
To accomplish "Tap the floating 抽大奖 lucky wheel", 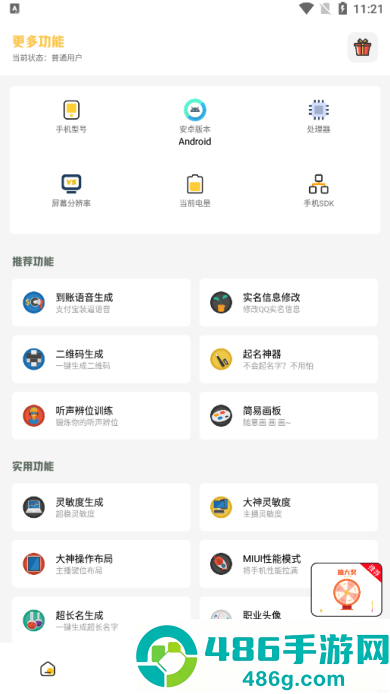I will [347, 590].
